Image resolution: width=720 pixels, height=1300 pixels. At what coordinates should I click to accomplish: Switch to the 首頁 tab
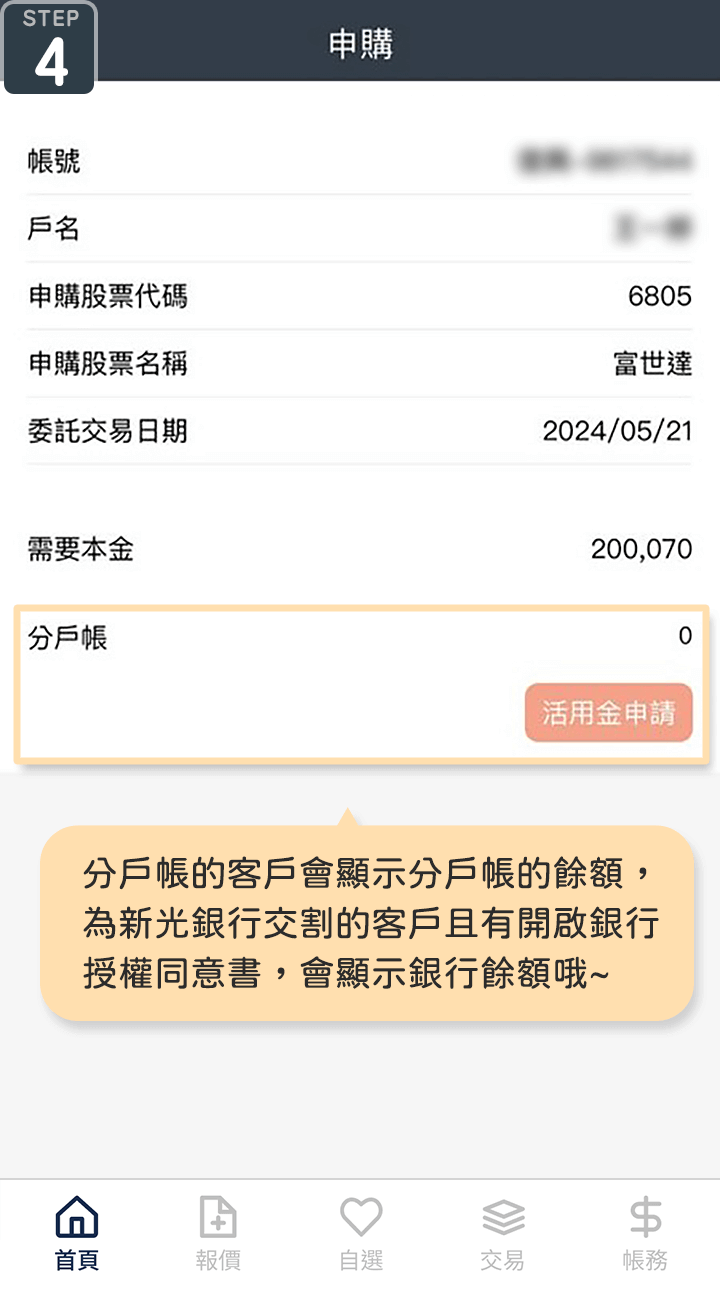pyautogui.click(x=76, y=1234)
